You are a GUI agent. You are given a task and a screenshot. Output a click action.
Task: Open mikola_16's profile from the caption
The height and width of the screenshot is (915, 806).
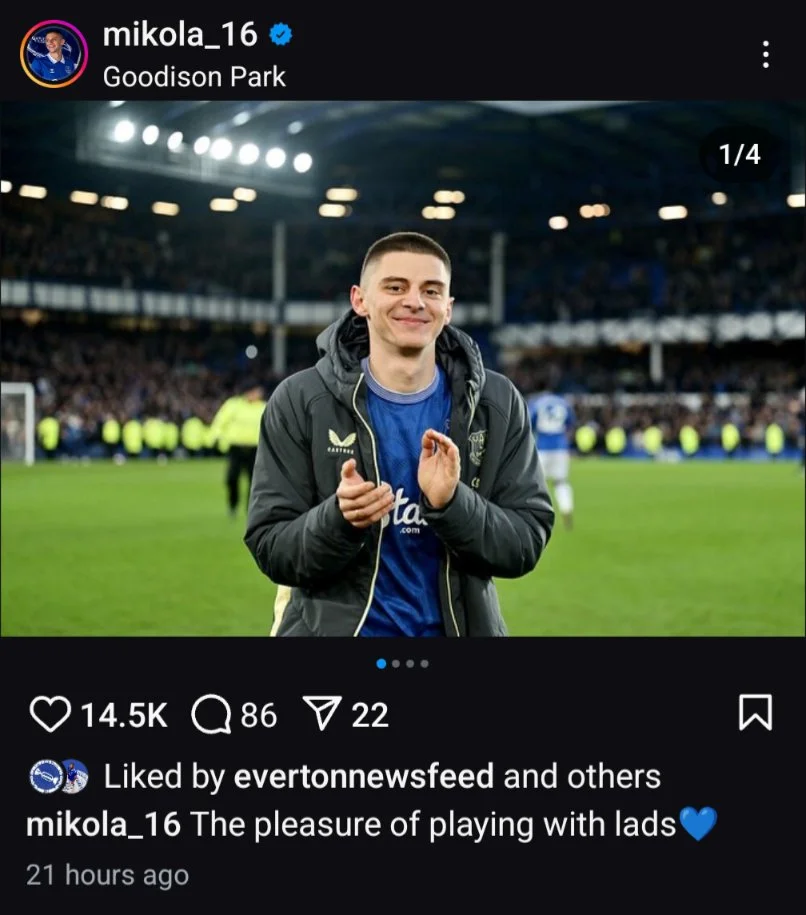point(103,824)
